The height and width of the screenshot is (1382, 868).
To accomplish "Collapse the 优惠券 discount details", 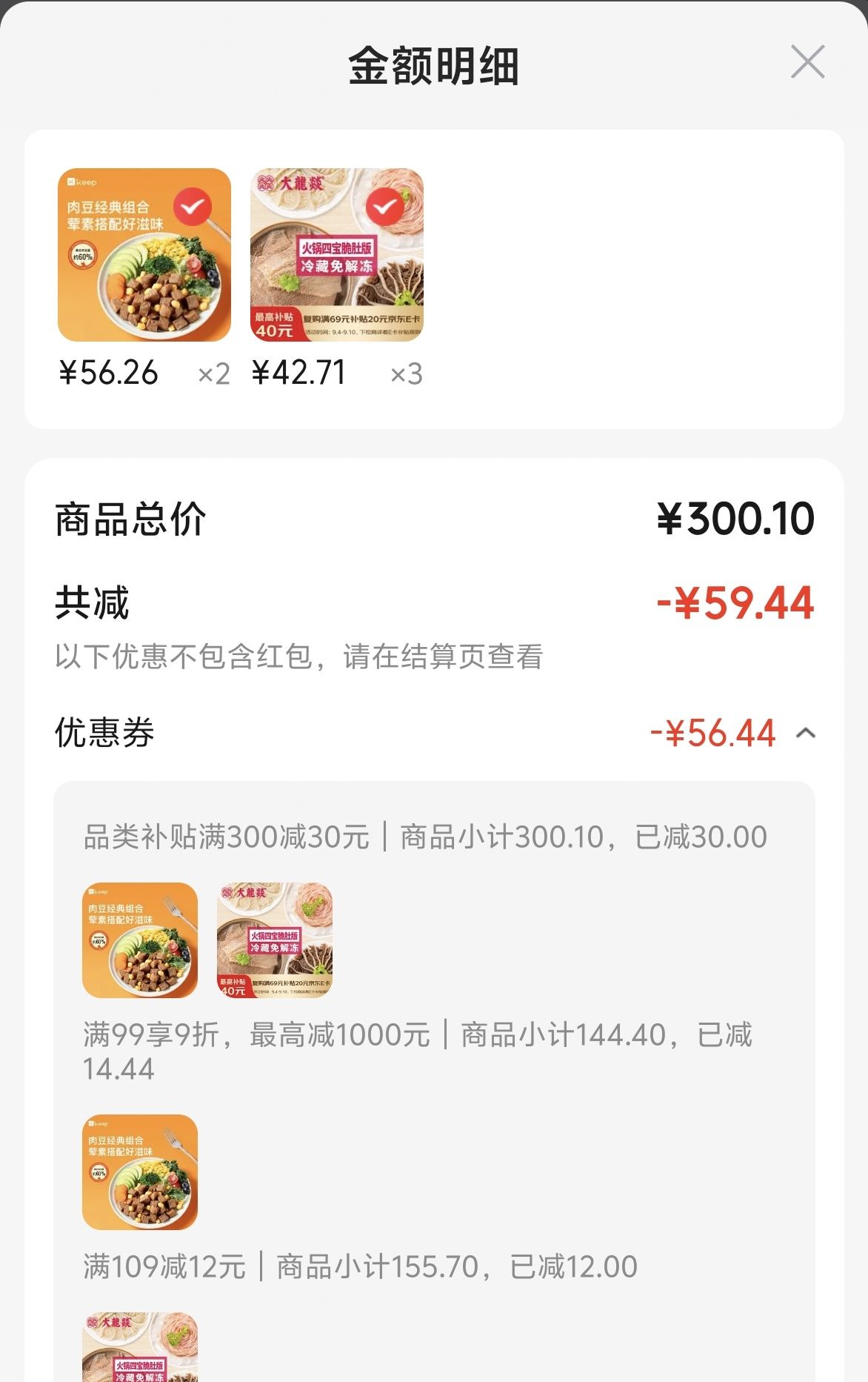I will 806,734.
